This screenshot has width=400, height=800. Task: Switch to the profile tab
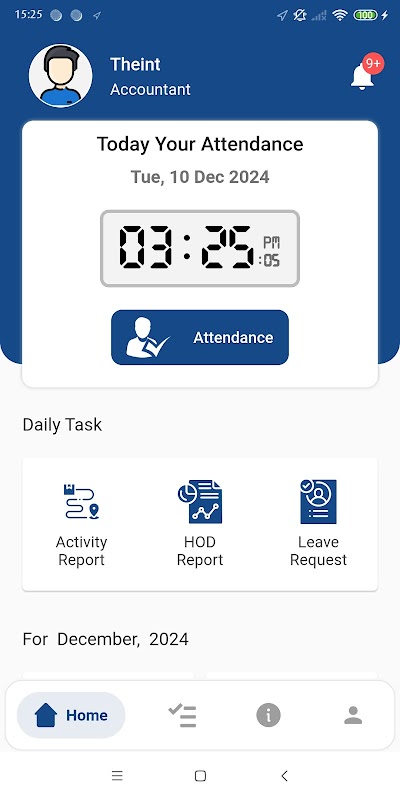[353, 715]
